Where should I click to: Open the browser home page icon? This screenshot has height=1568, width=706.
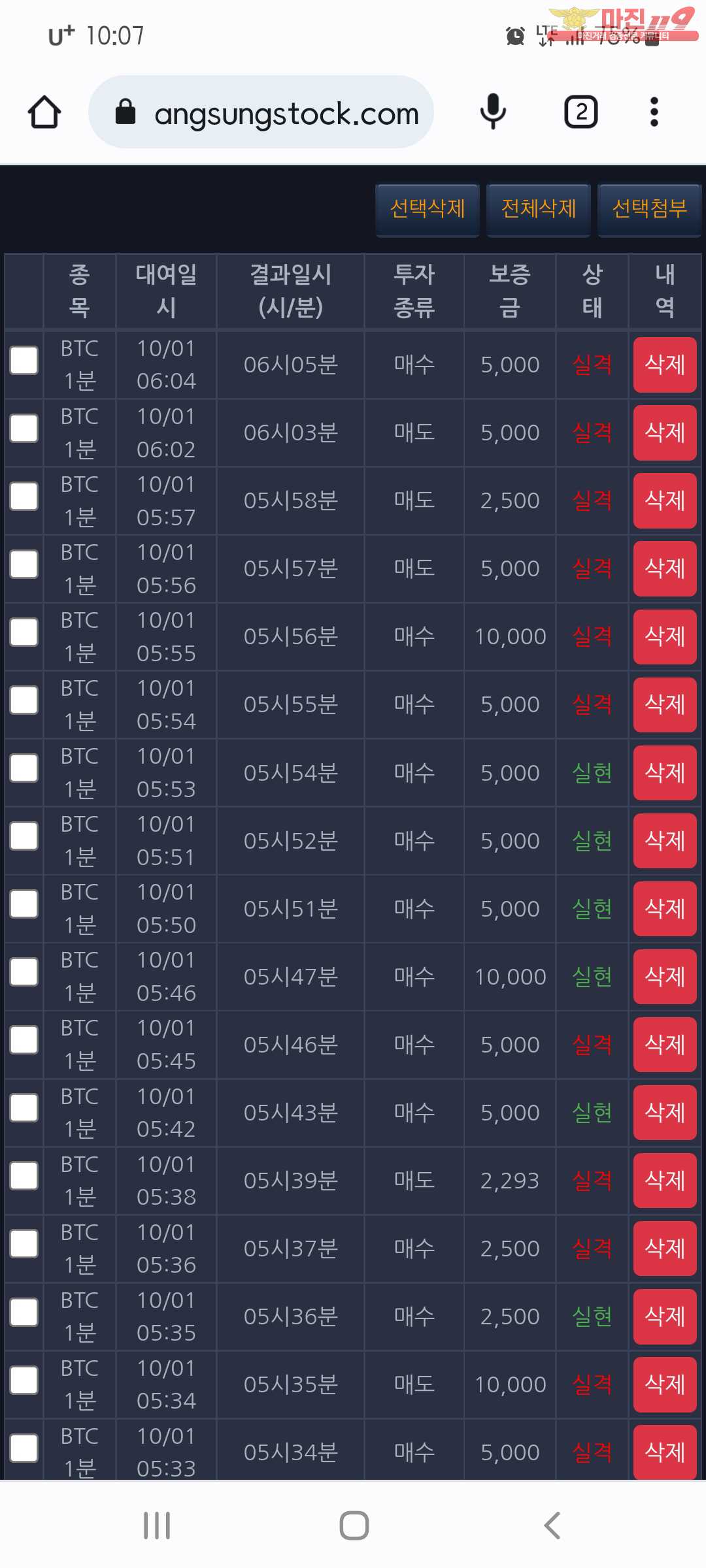pos(44,112)
